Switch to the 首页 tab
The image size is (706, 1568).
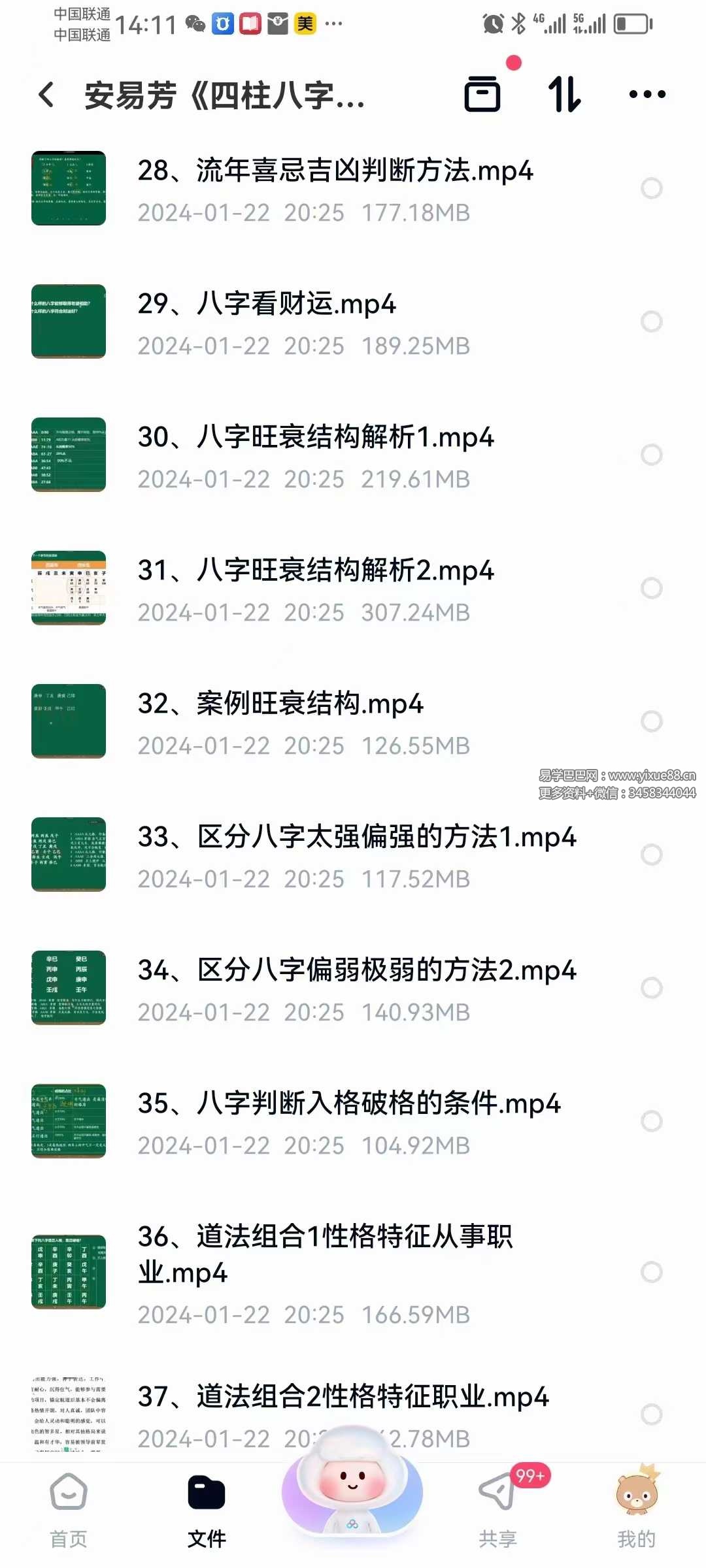click(x=68, y=1496)
